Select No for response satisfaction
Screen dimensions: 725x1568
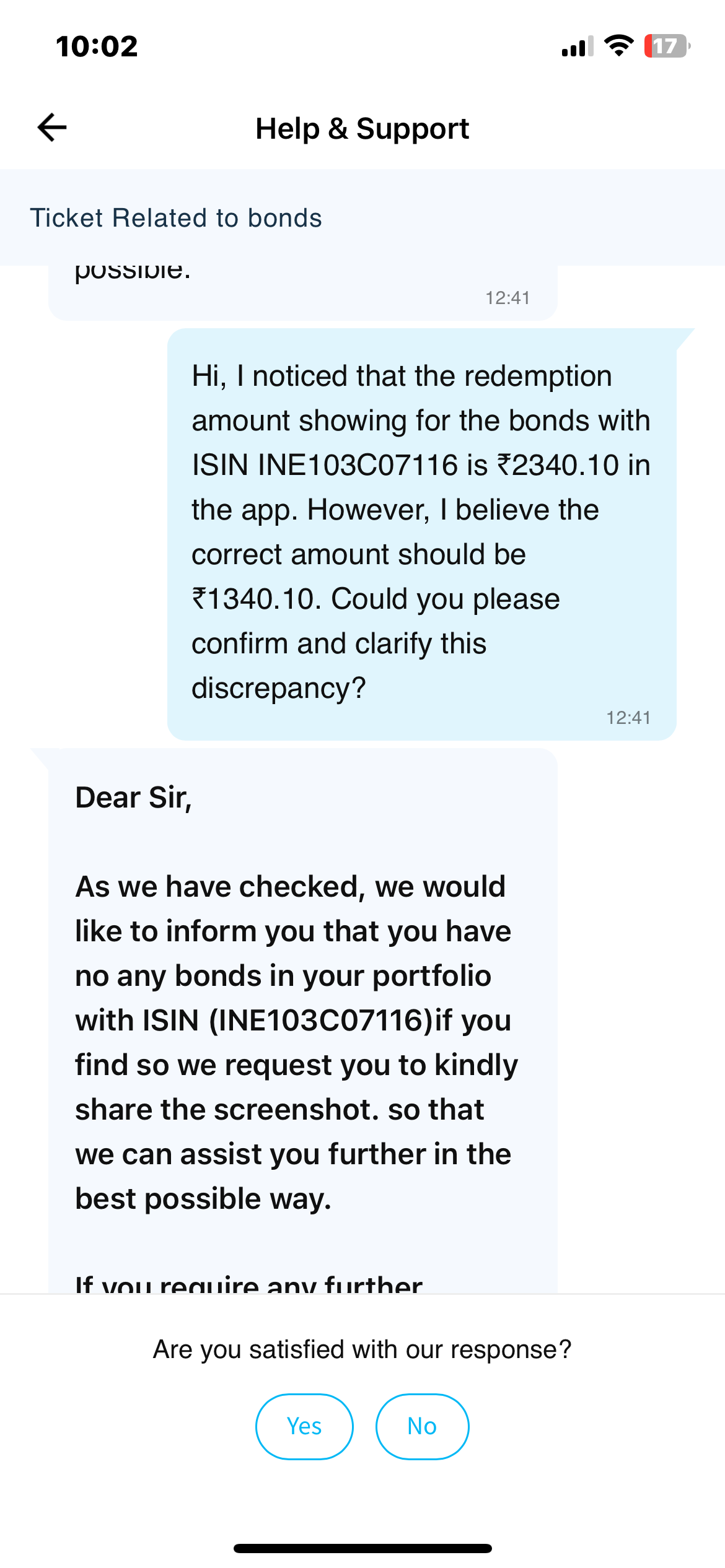(x=422, y=1426)
